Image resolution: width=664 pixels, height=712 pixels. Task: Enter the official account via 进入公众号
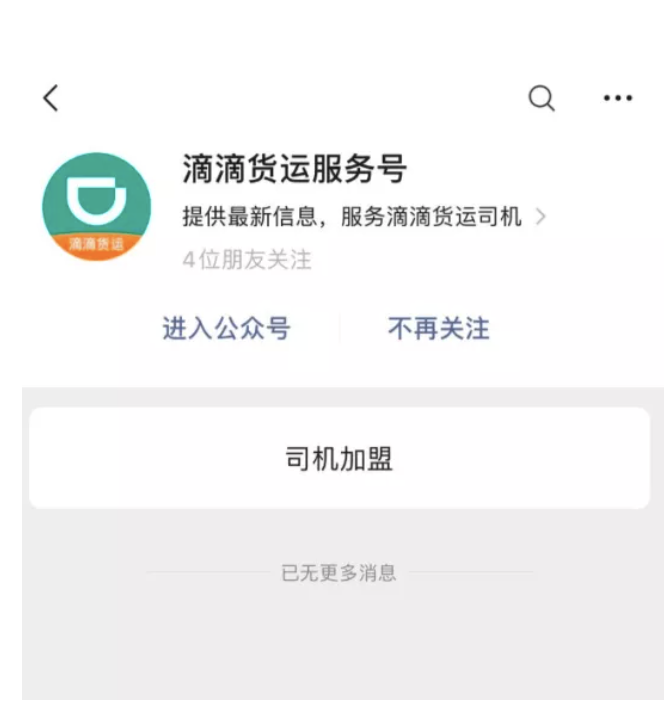226,328
